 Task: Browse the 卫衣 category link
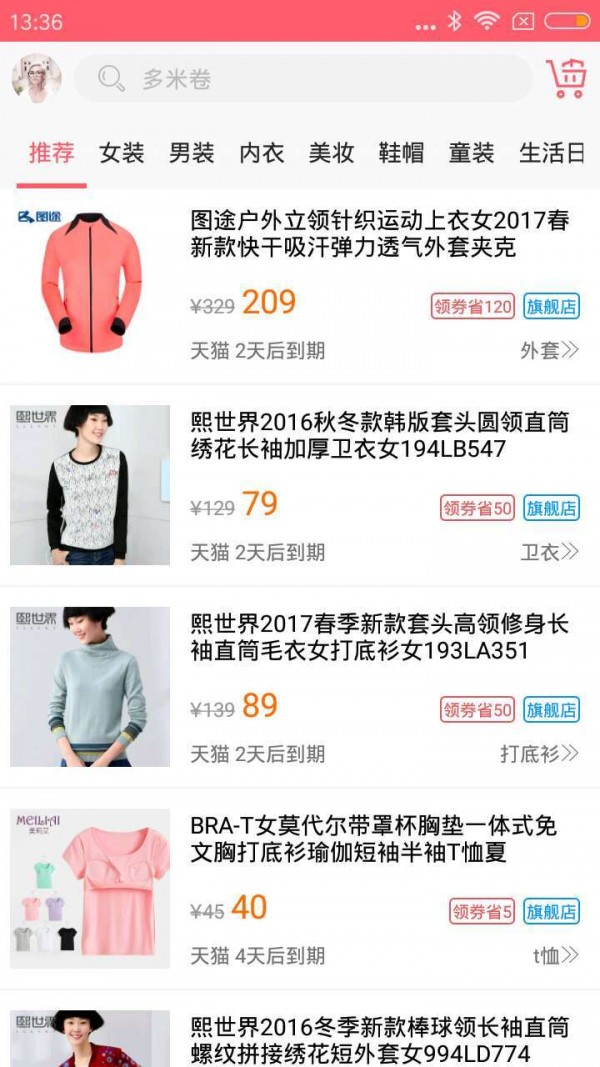(x=549, y=552)
